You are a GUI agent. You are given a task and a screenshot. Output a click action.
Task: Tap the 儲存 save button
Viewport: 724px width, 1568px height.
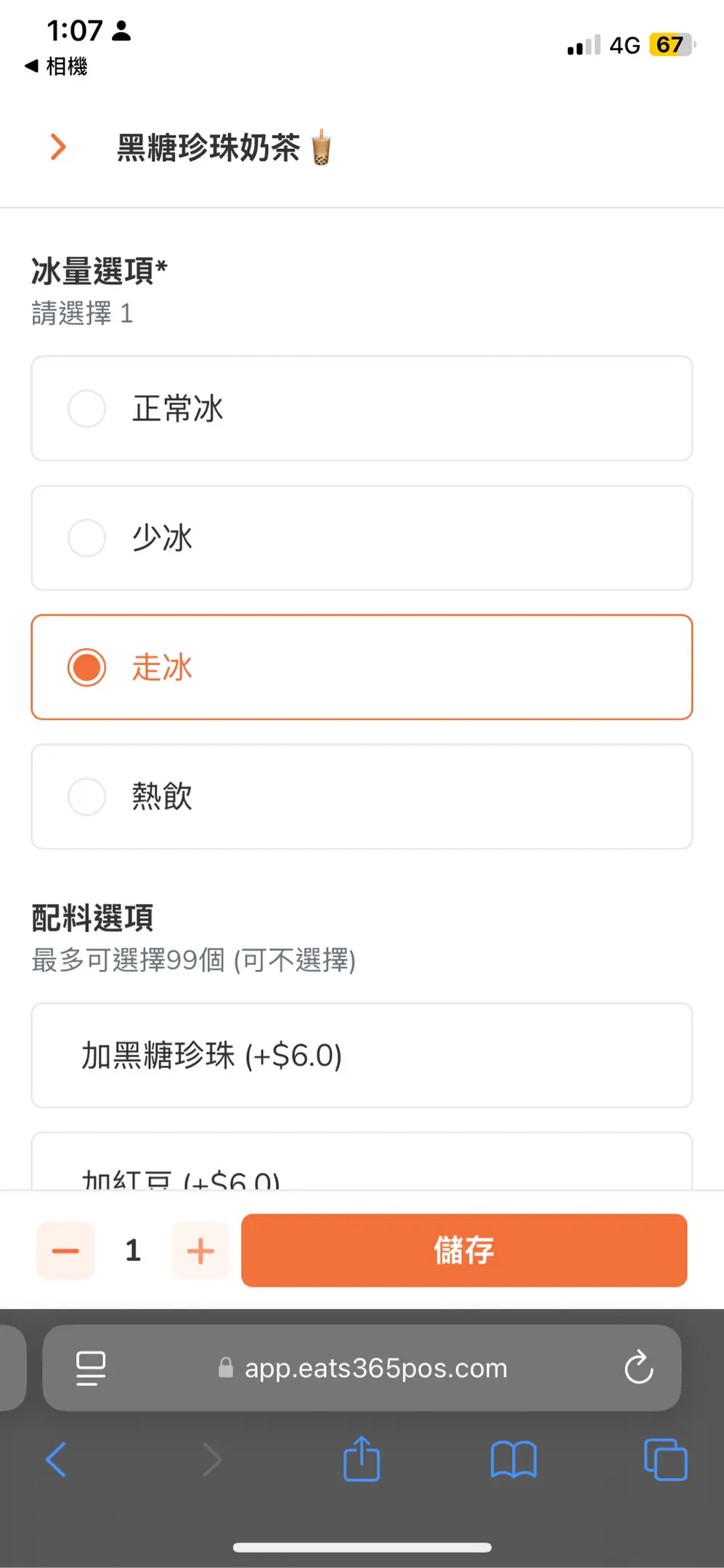pos(464,1250)
